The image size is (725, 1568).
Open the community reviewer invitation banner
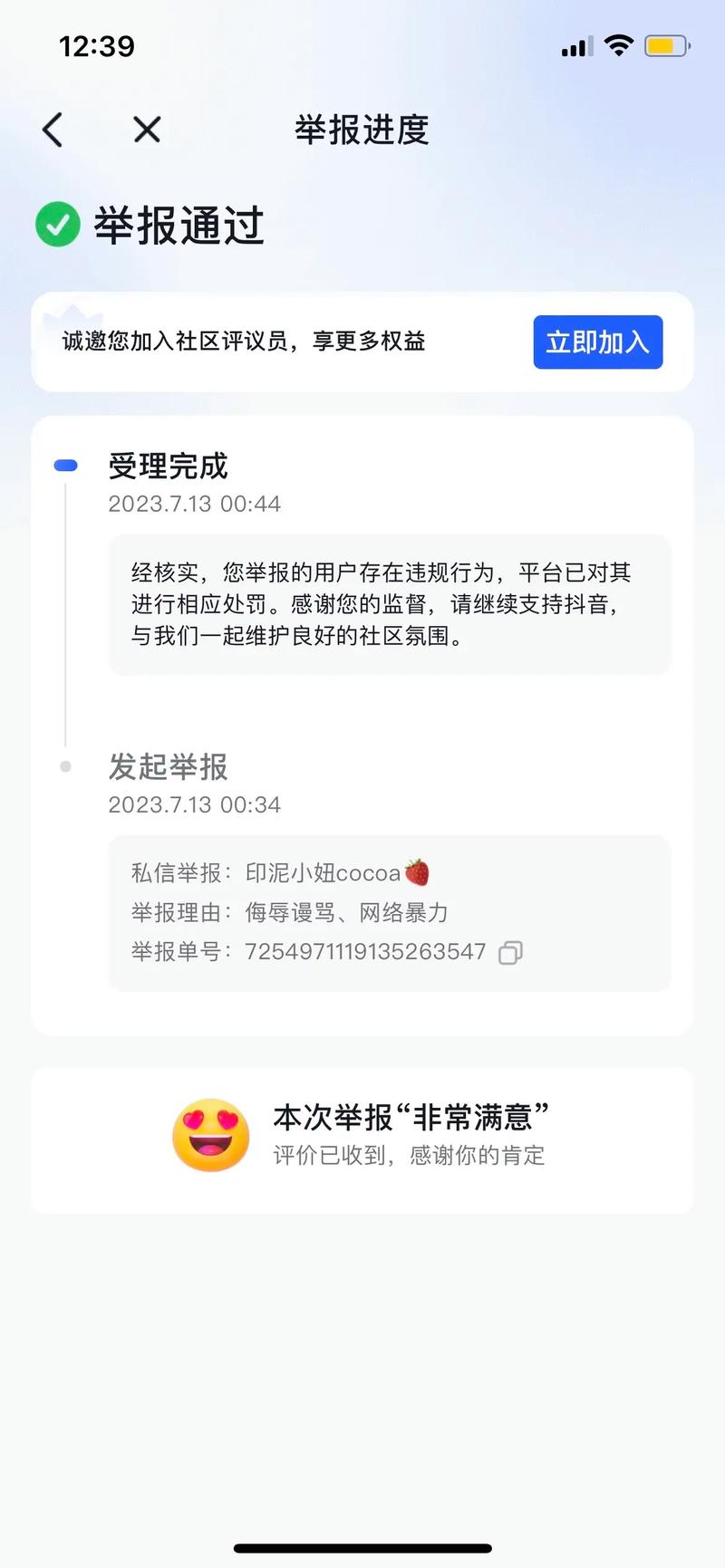coord(272,342)
